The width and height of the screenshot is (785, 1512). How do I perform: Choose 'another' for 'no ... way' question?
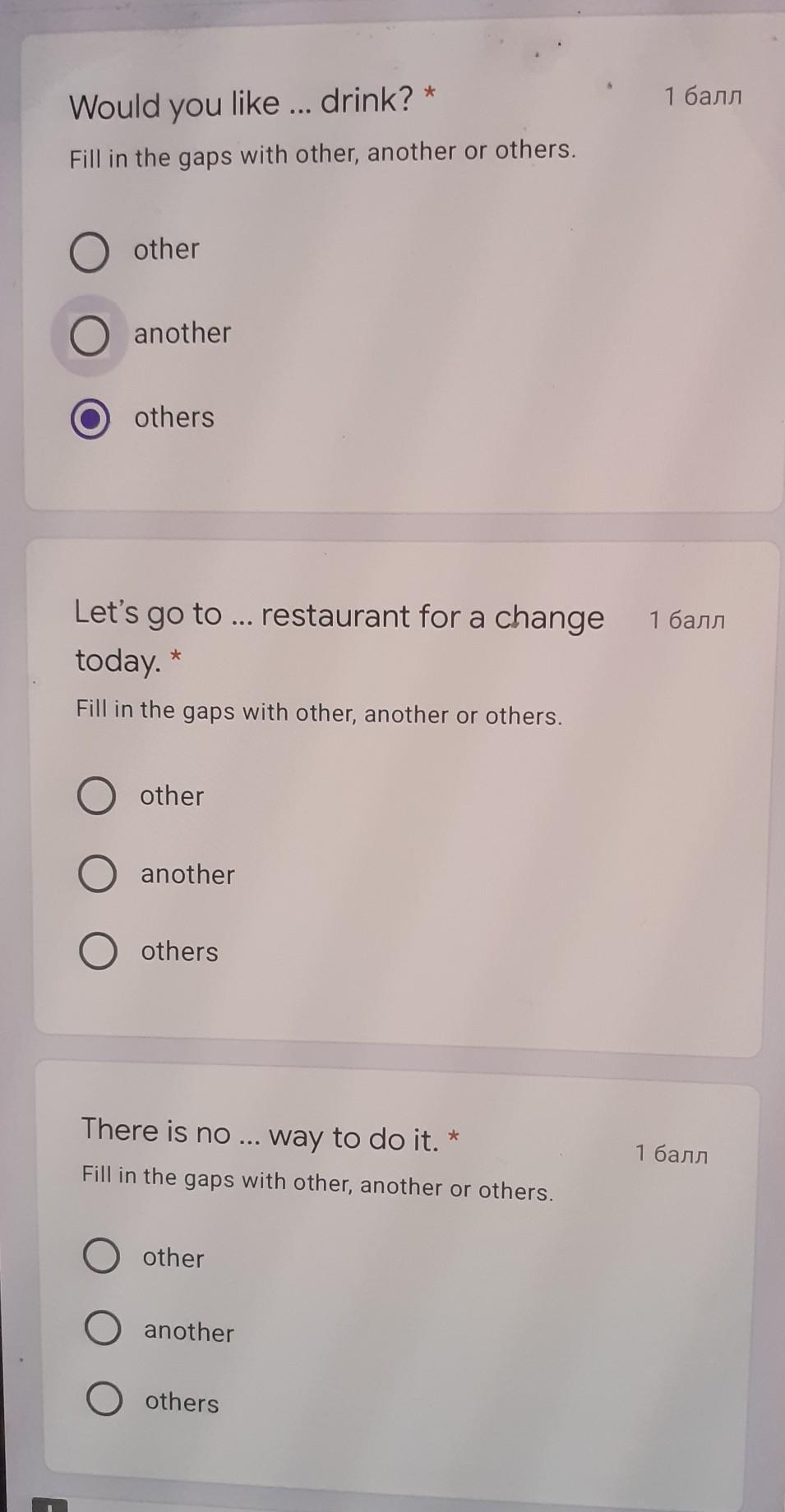[104, 1328]
